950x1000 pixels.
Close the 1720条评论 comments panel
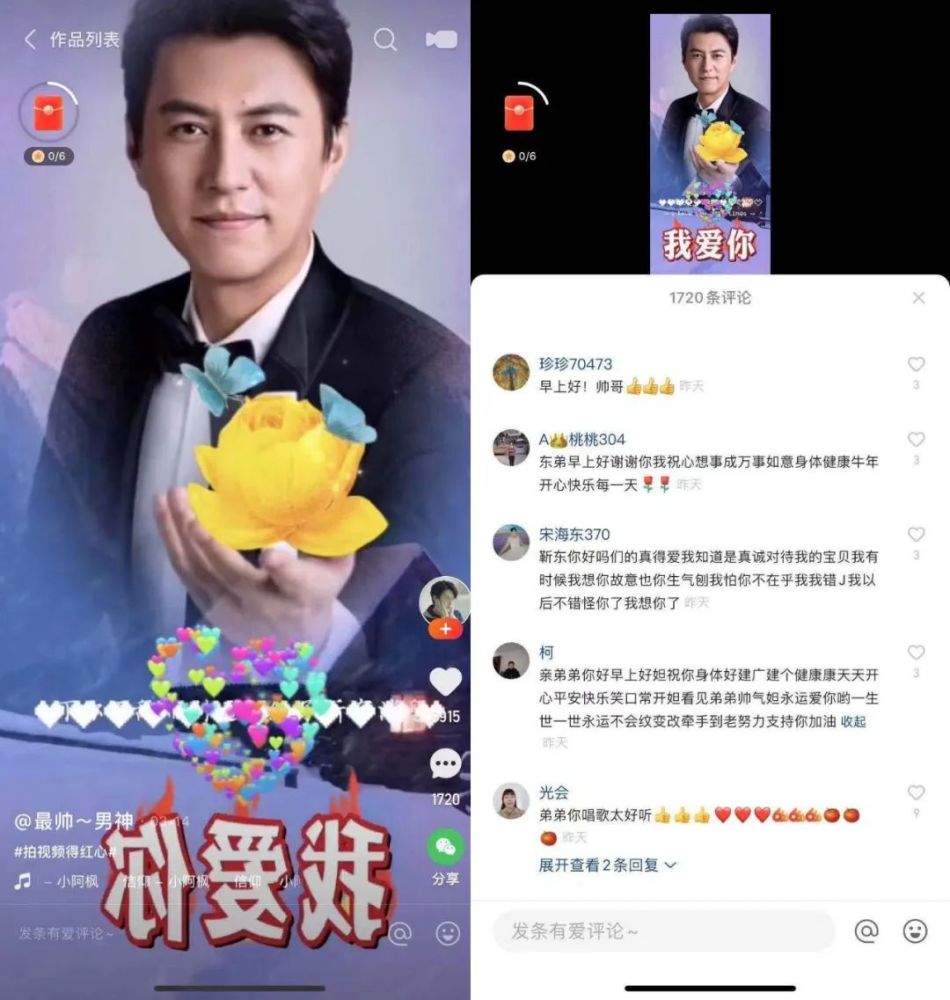919,298
